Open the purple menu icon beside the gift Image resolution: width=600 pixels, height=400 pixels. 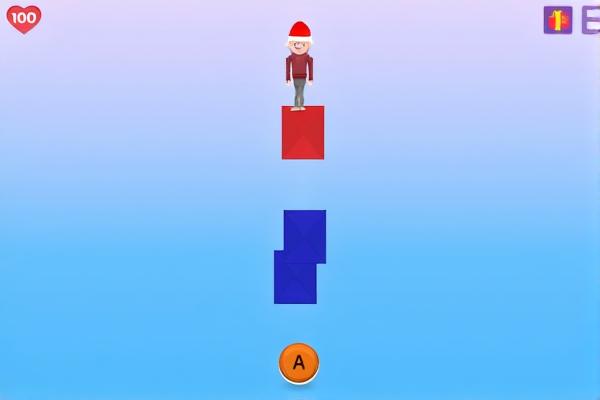tap(591, 20)
